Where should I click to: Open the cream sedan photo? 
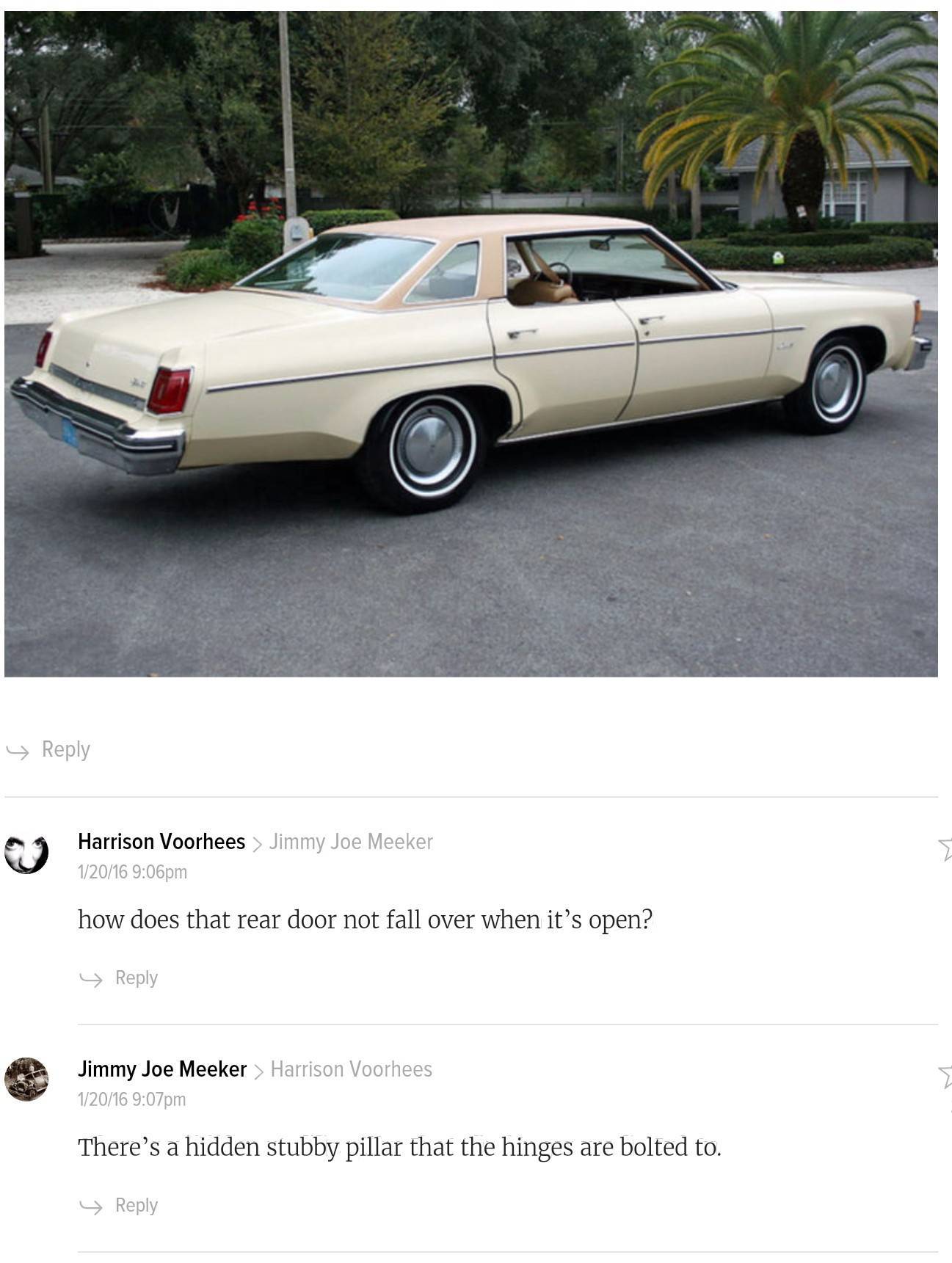coord(470,343)
